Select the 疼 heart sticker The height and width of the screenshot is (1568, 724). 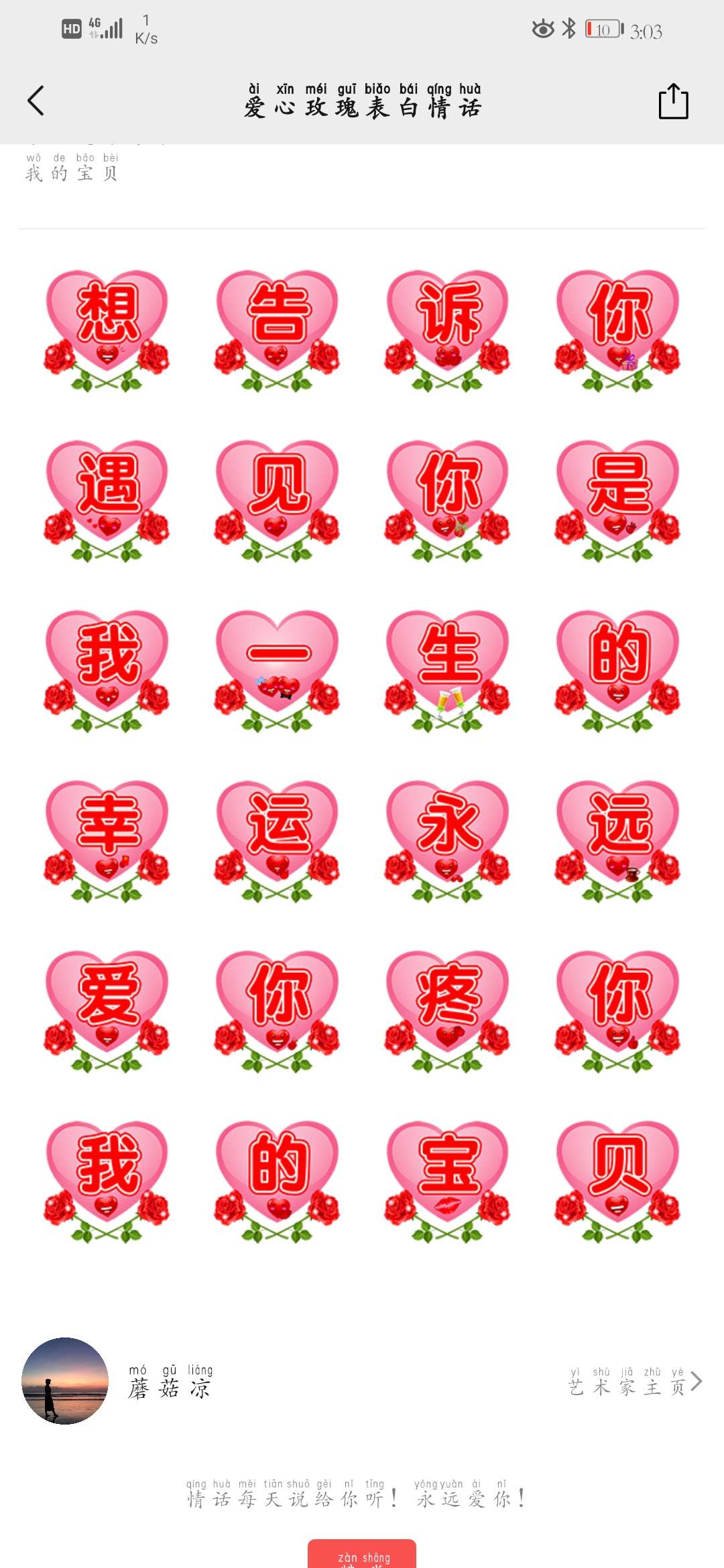pyautogui.click(x=447, y=1010)
